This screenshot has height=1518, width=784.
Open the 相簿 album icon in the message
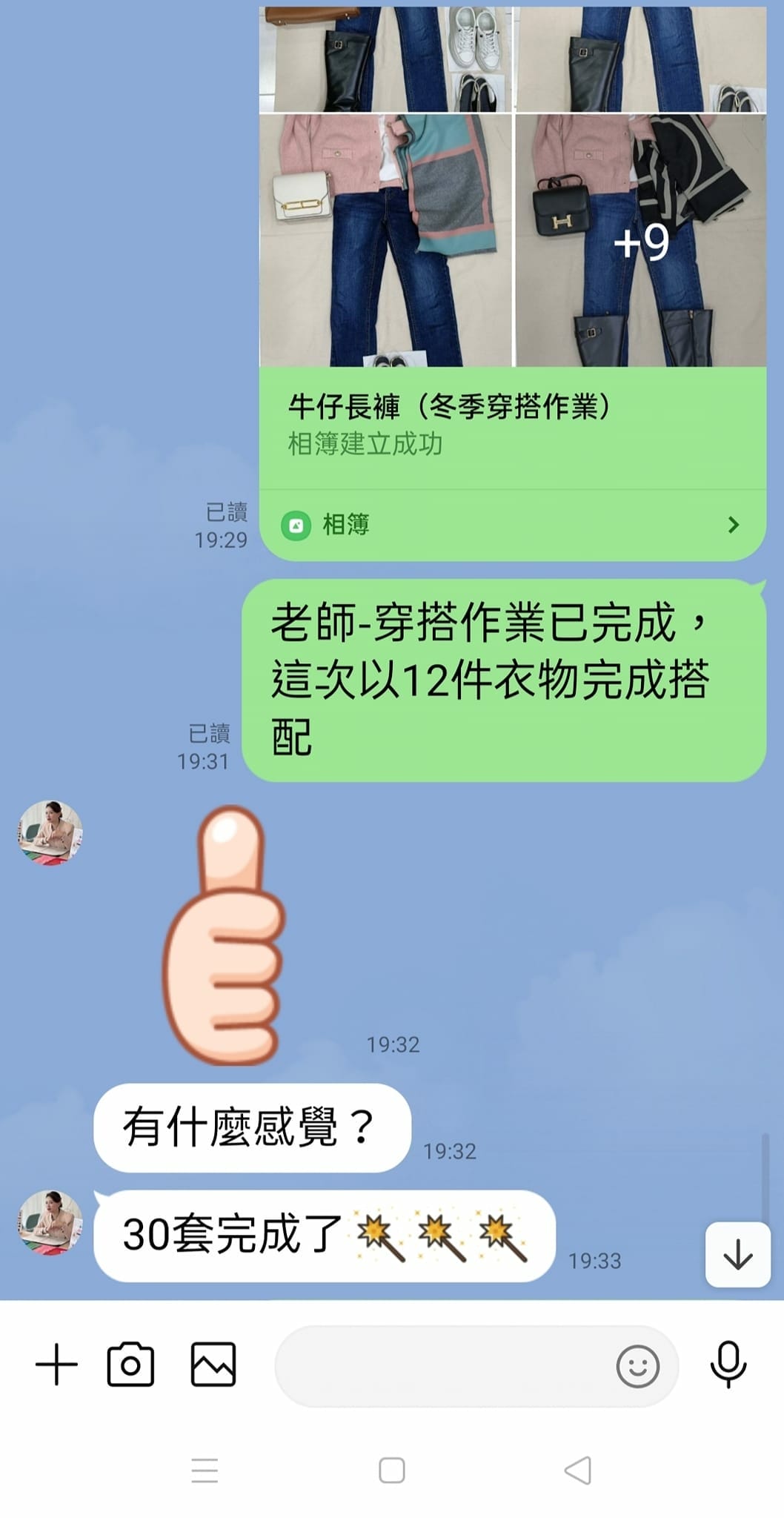click(297, 526)
